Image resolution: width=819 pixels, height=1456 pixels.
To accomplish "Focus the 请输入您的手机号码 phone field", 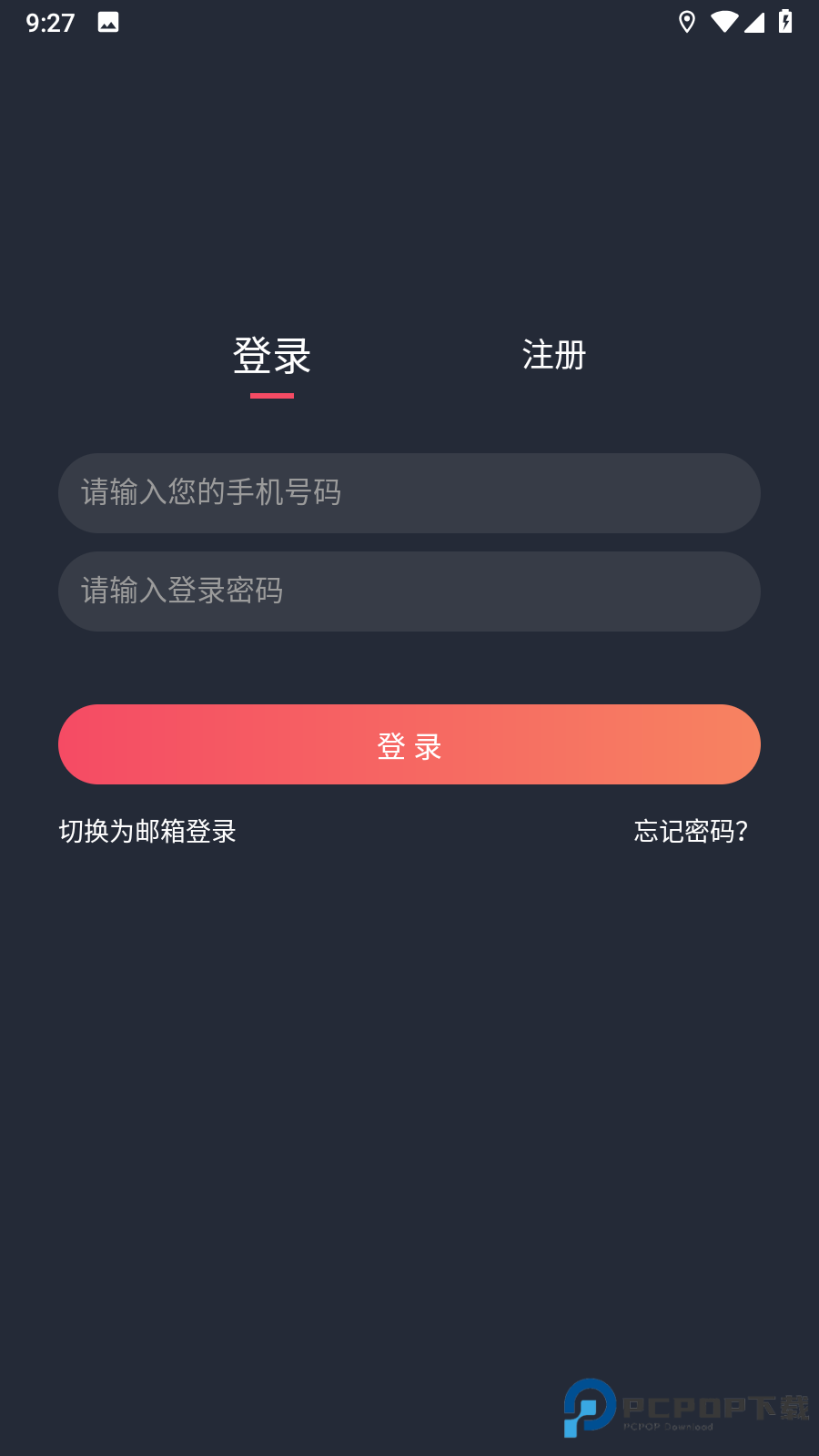I will [409, 493].
